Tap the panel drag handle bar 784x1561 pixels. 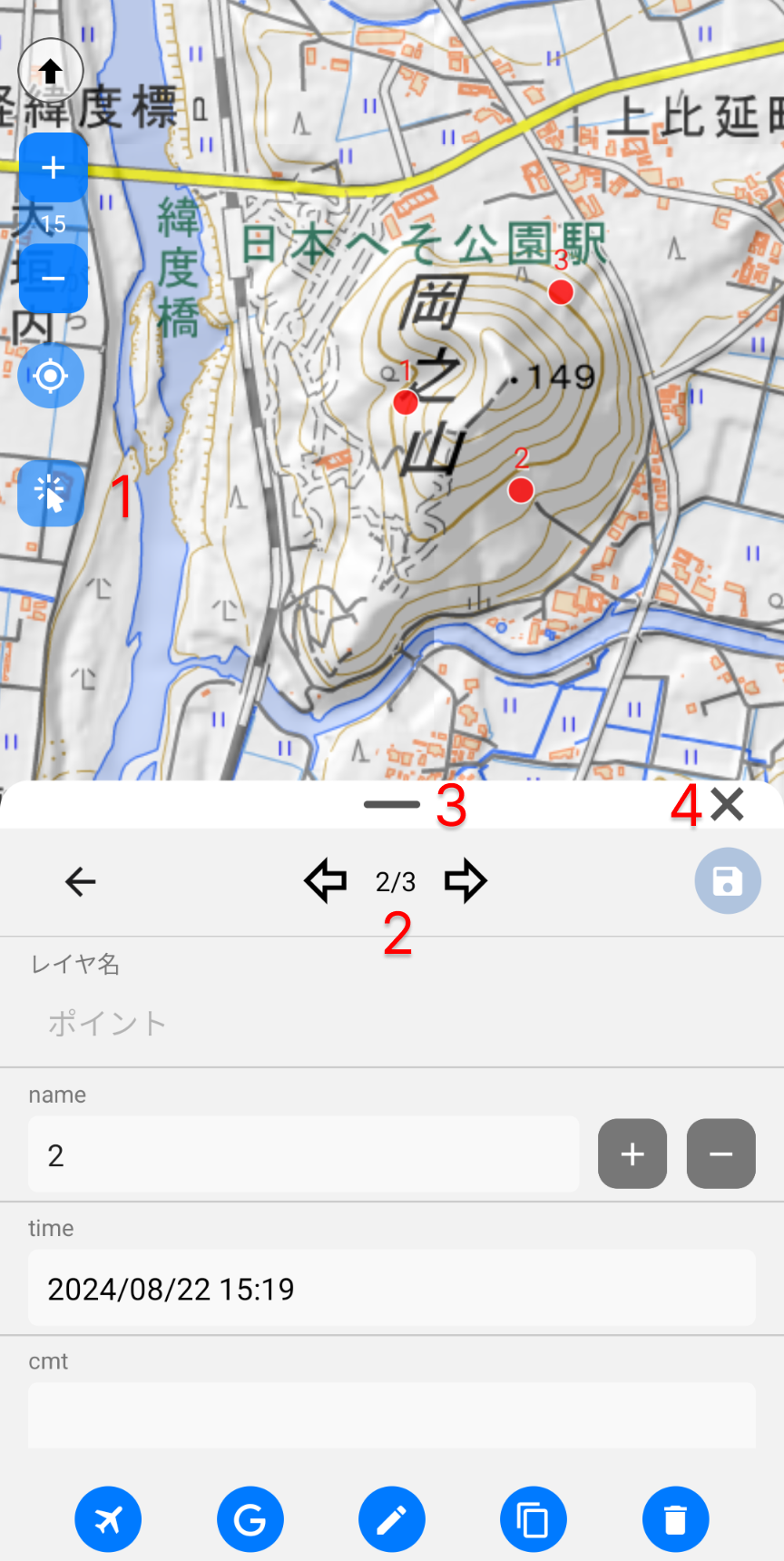[x=391, y=804]
